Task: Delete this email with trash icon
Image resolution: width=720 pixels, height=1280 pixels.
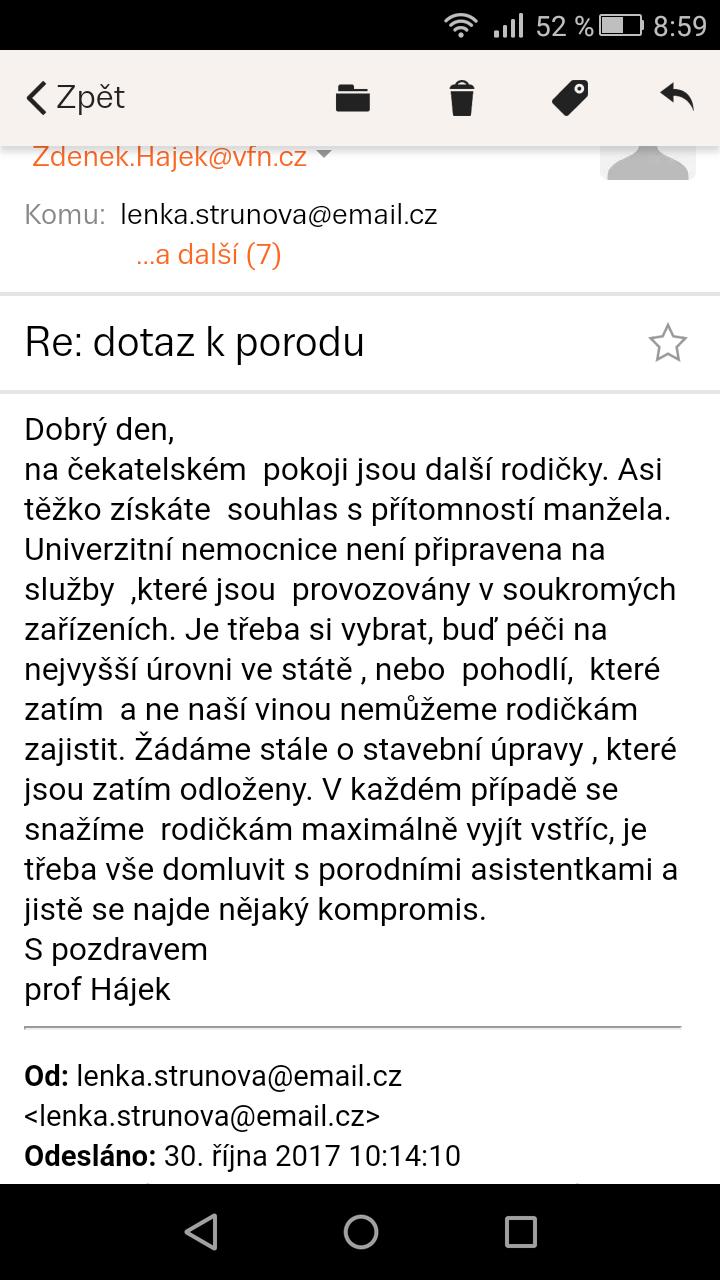Action: pyautogui.click(x=461, y=98)
